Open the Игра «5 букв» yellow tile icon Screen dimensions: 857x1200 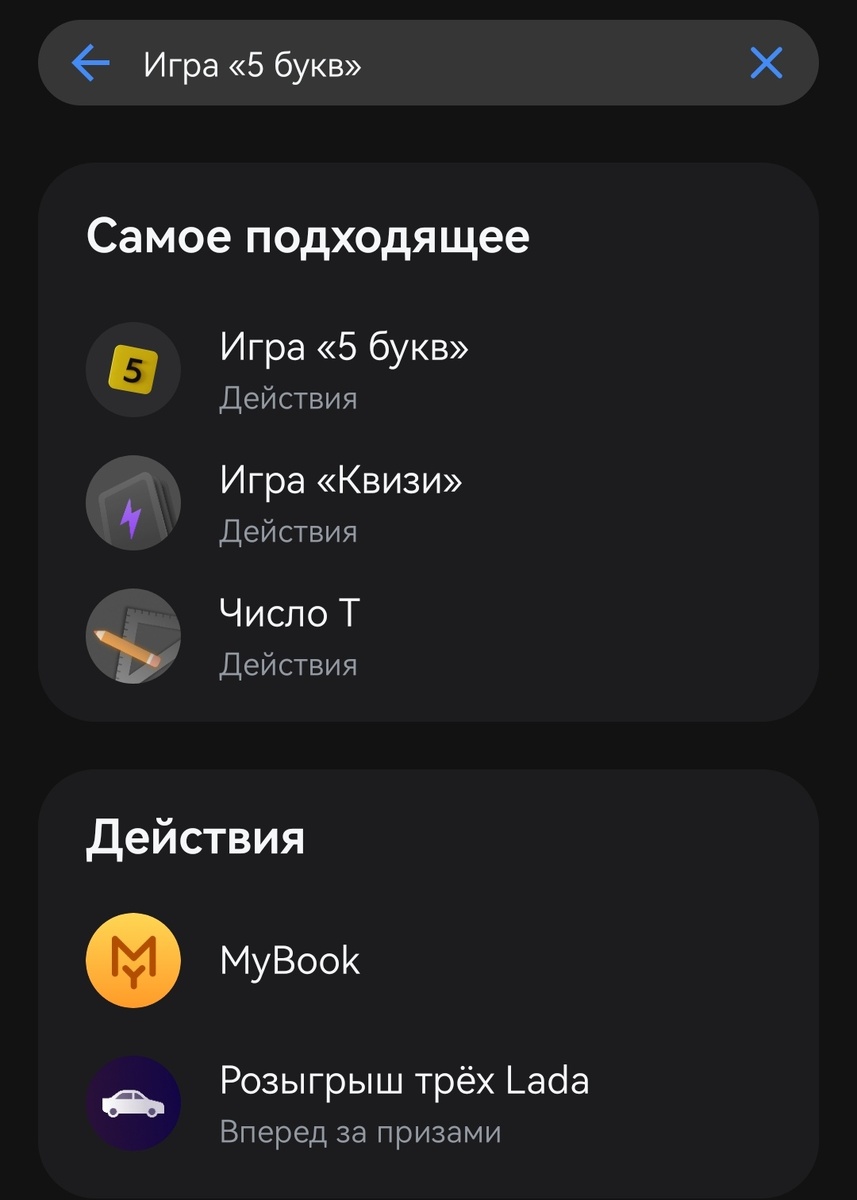133,370
